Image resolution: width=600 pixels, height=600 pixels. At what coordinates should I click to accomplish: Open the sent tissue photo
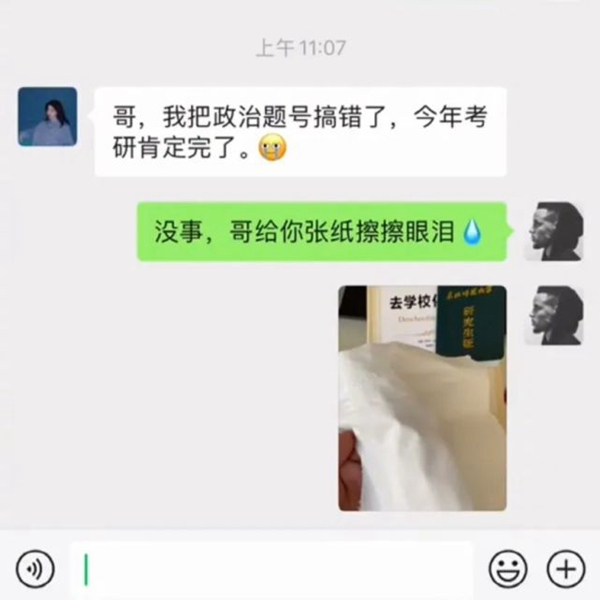click(x=421, y=398)
